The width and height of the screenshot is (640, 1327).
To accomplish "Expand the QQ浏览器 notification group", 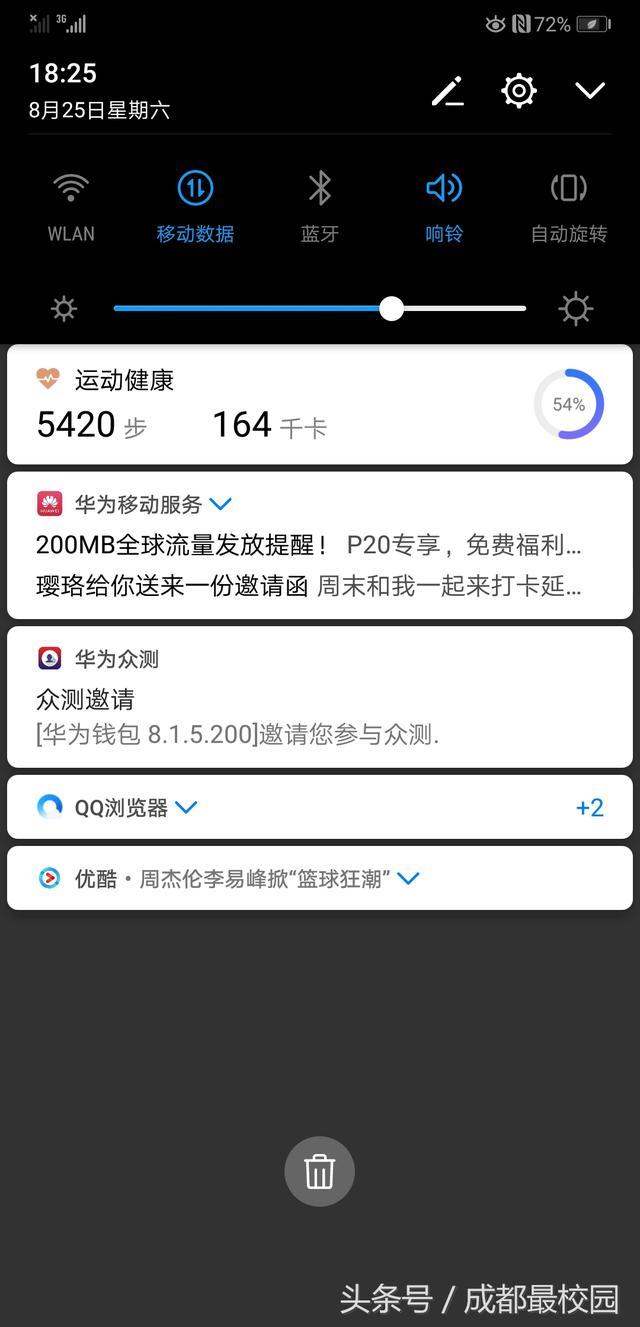I will click(186, 807).
